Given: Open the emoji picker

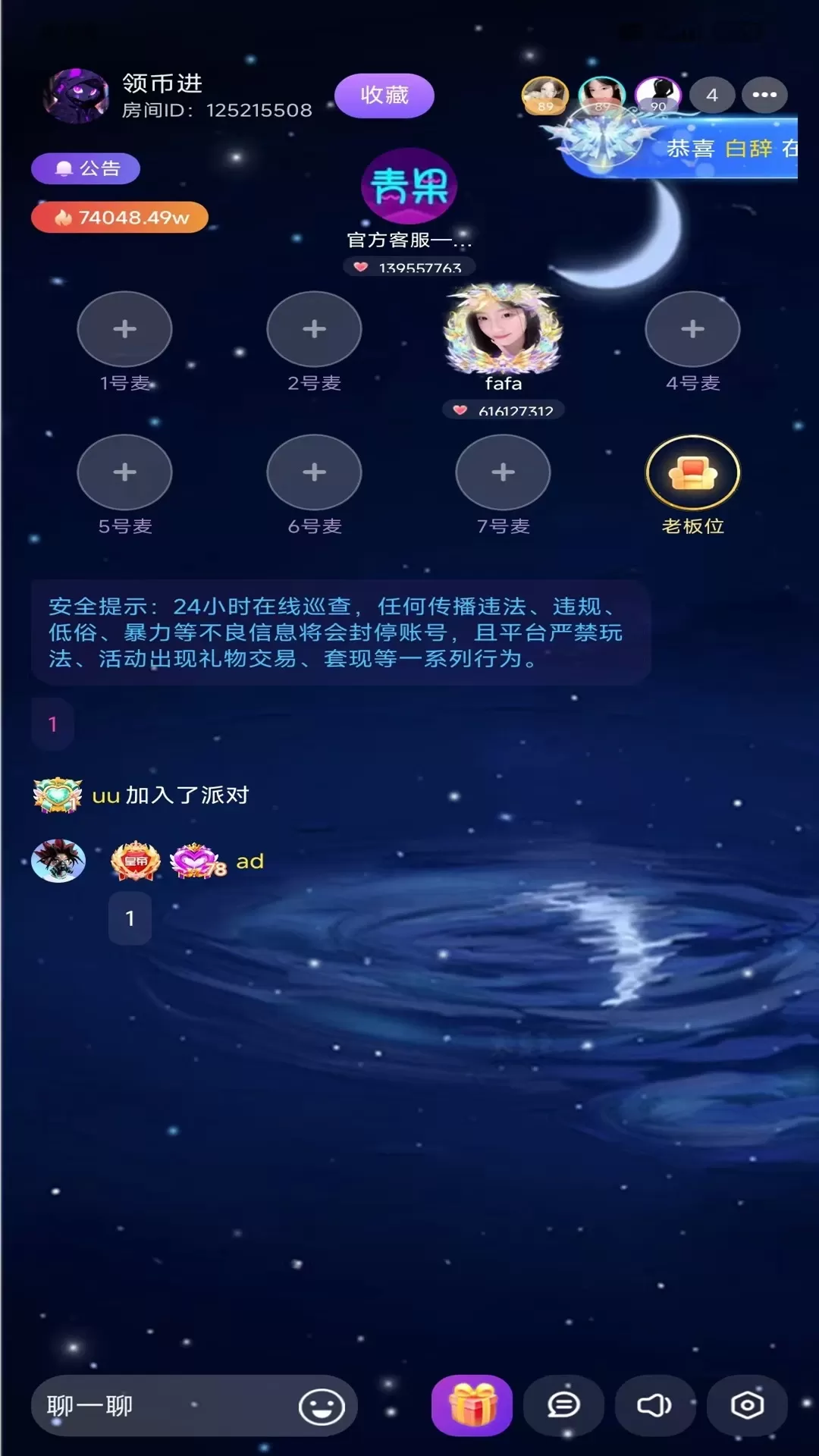Looking at the screenshot, I should point(321,1407).
